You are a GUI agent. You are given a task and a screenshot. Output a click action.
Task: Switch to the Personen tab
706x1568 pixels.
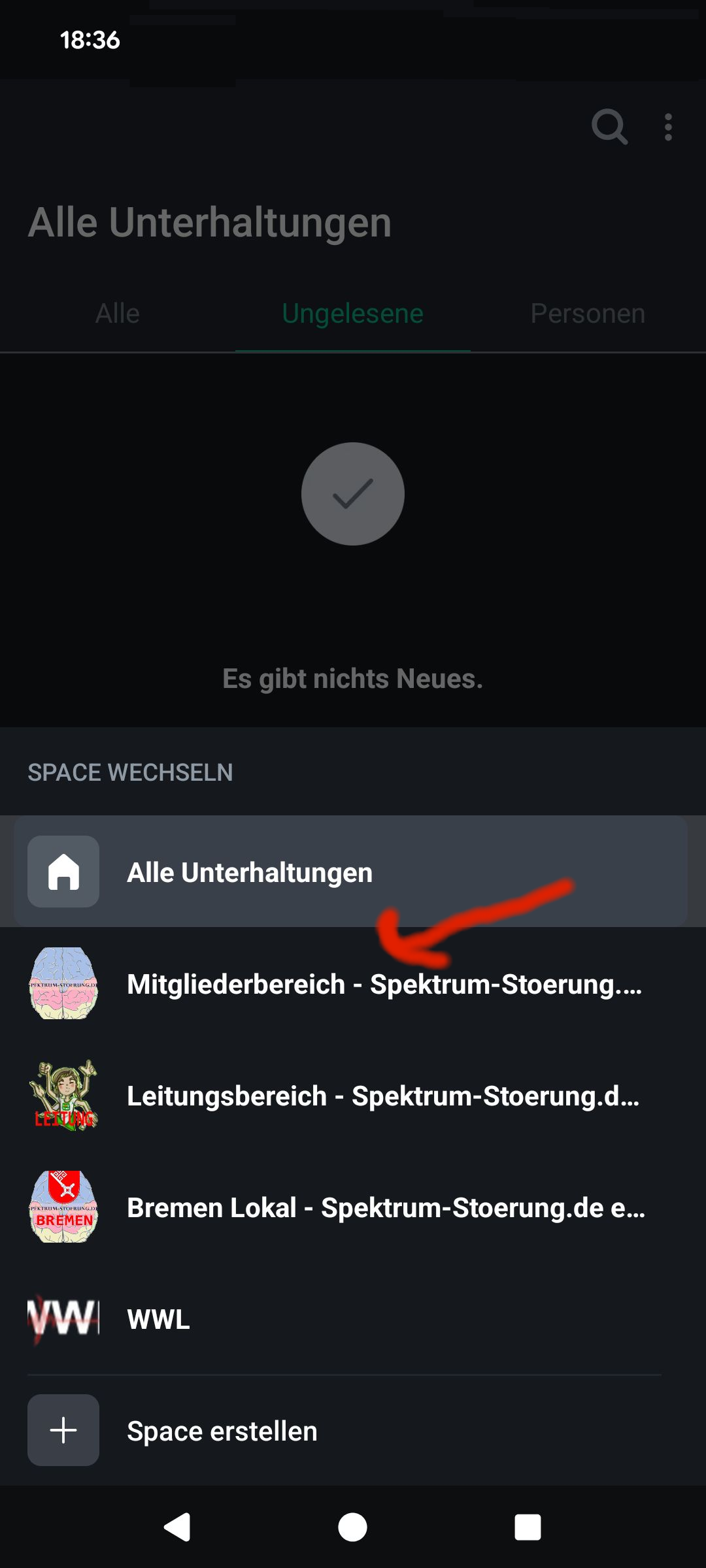[x=588, y=314]
